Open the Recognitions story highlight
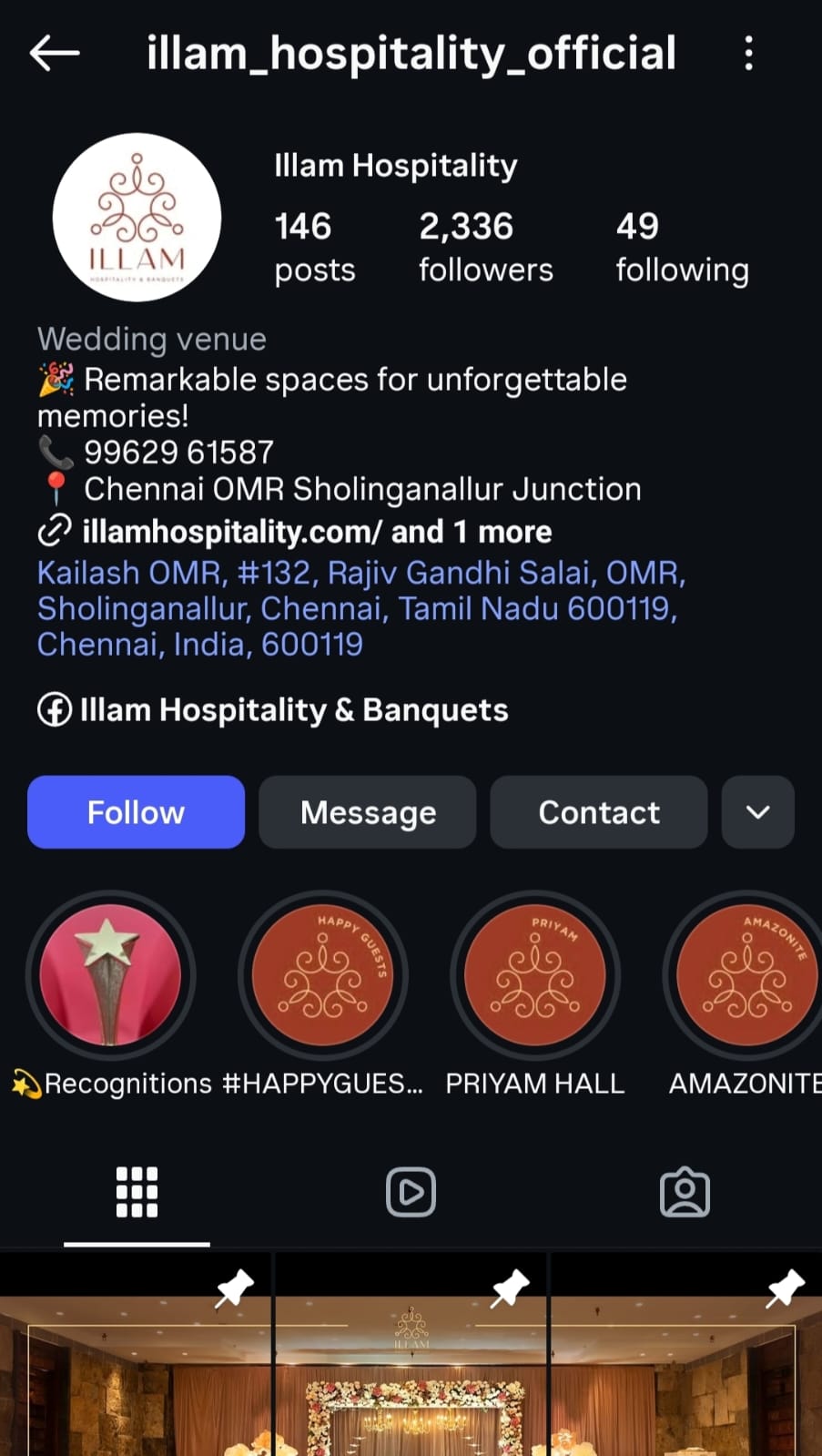The width and height of the screenshot is (822, 1456). tap(110, 974)
